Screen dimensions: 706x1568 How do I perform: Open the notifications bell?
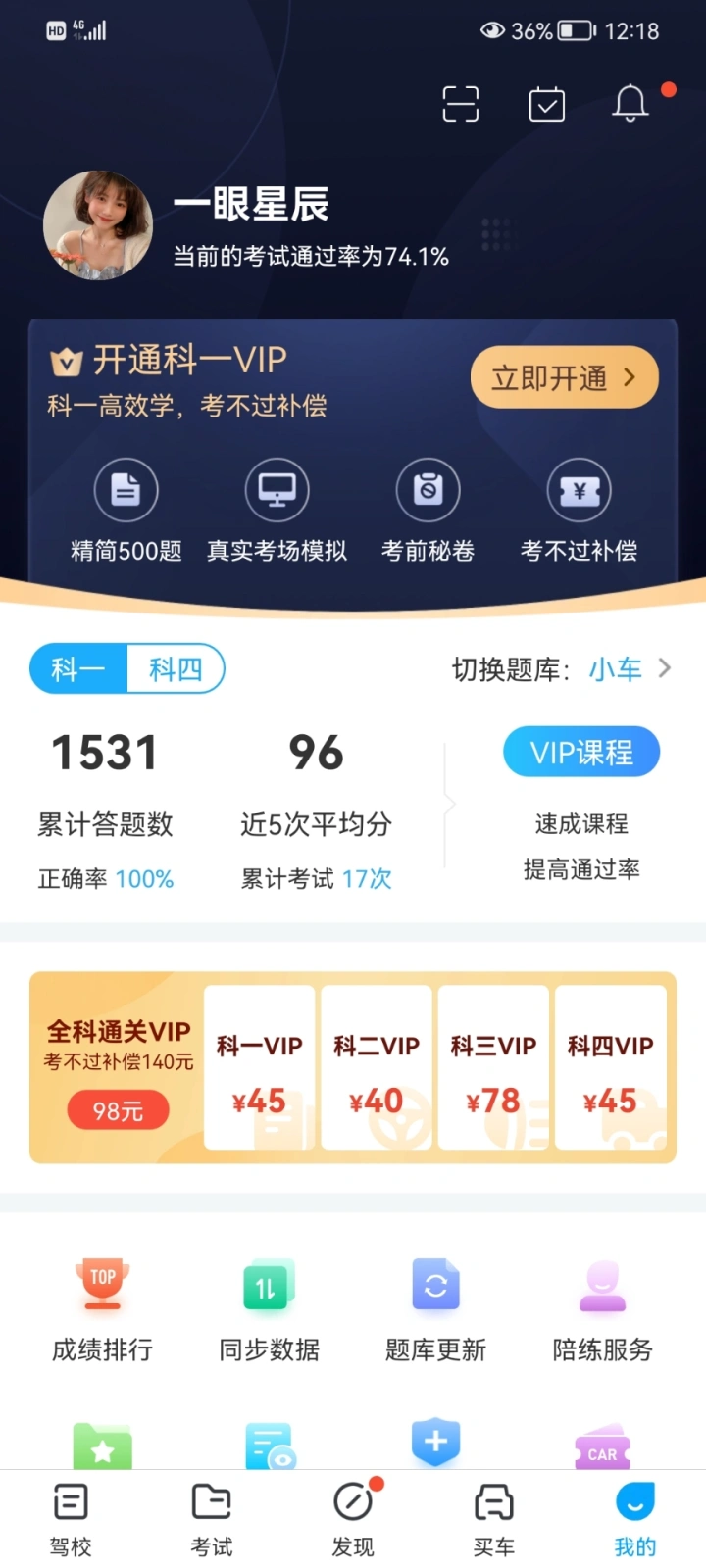(630, 103)
